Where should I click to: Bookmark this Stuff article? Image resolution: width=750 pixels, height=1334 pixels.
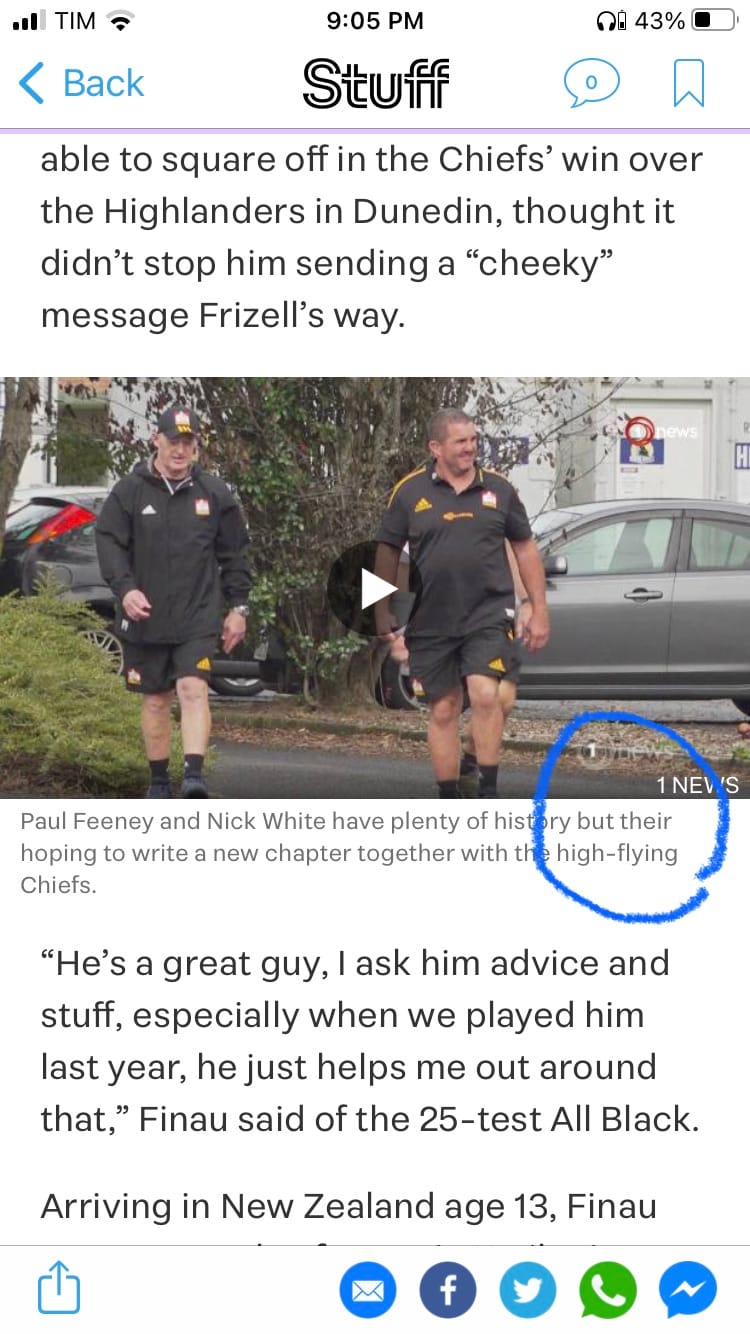point(688,83)
